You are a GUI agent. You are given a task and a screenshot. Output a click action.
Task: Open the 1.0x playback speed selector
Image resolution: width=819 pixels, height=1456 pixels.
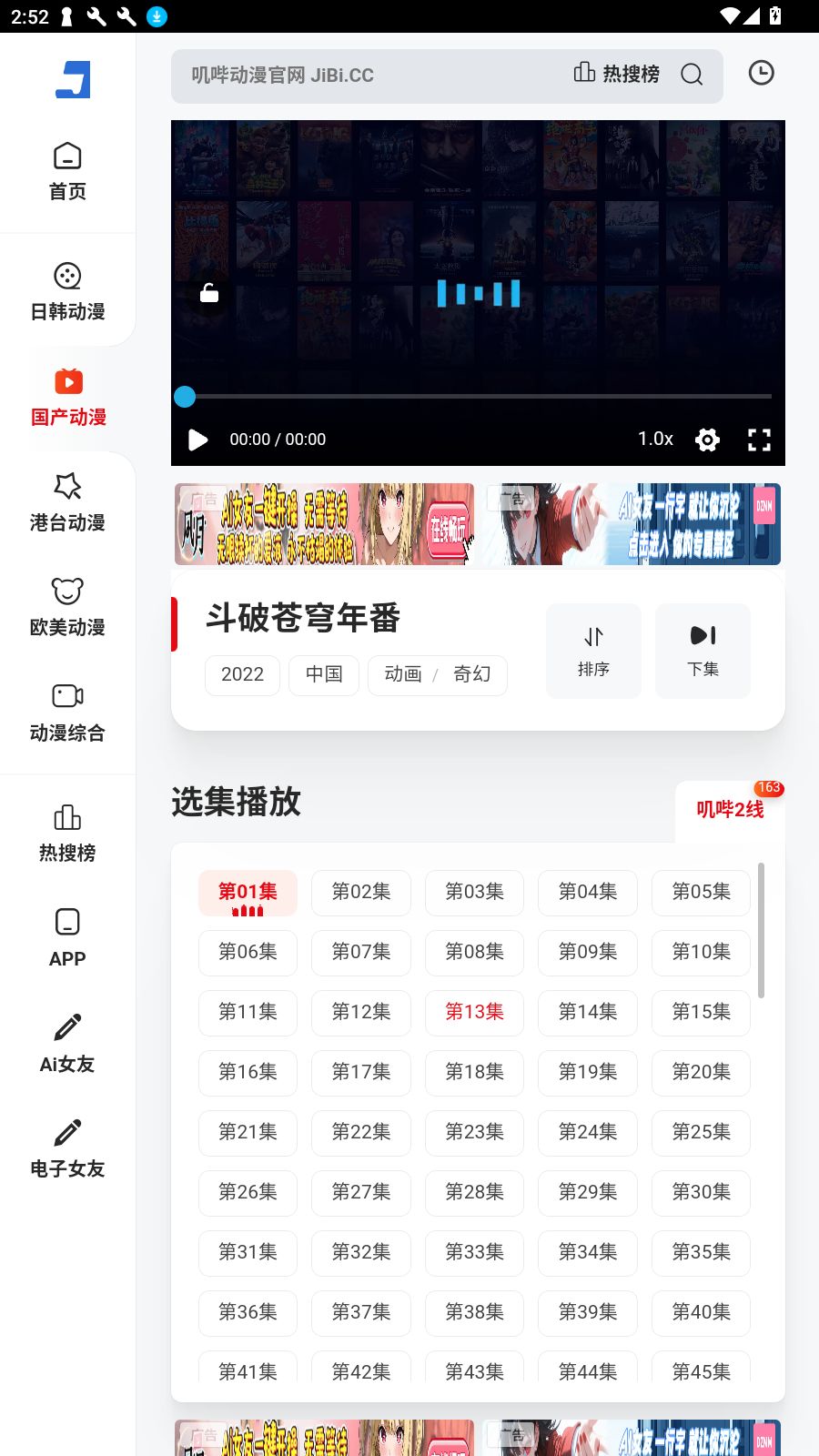click(x=653, y=439)
